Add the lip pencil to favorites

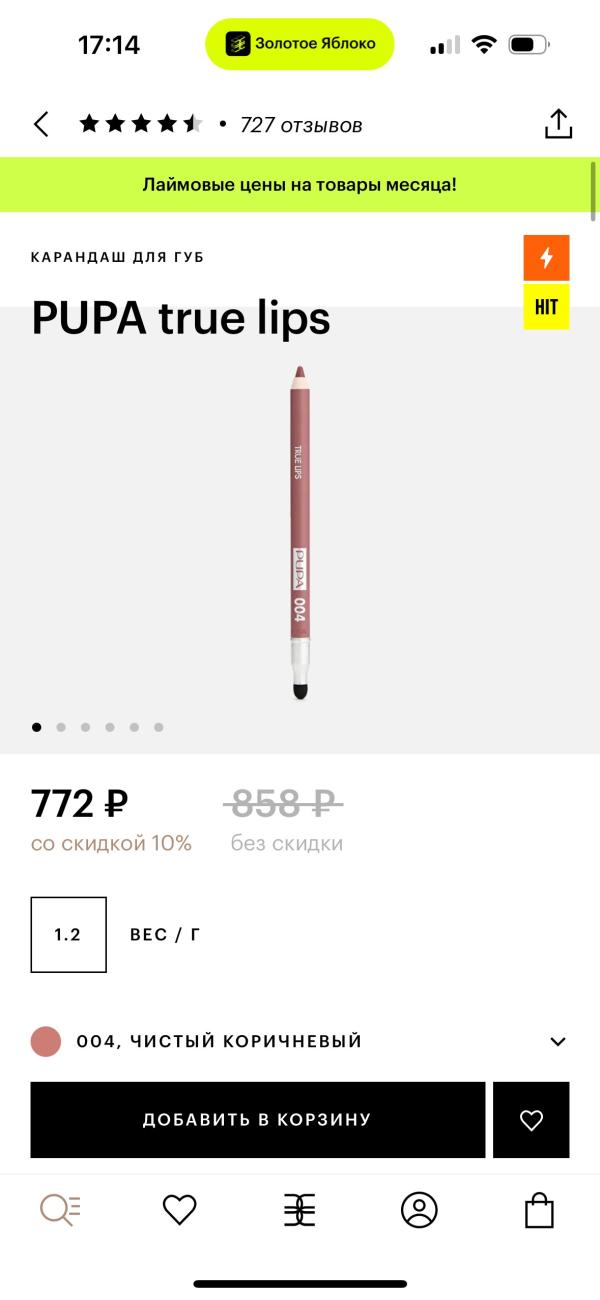coord(531,1120)
